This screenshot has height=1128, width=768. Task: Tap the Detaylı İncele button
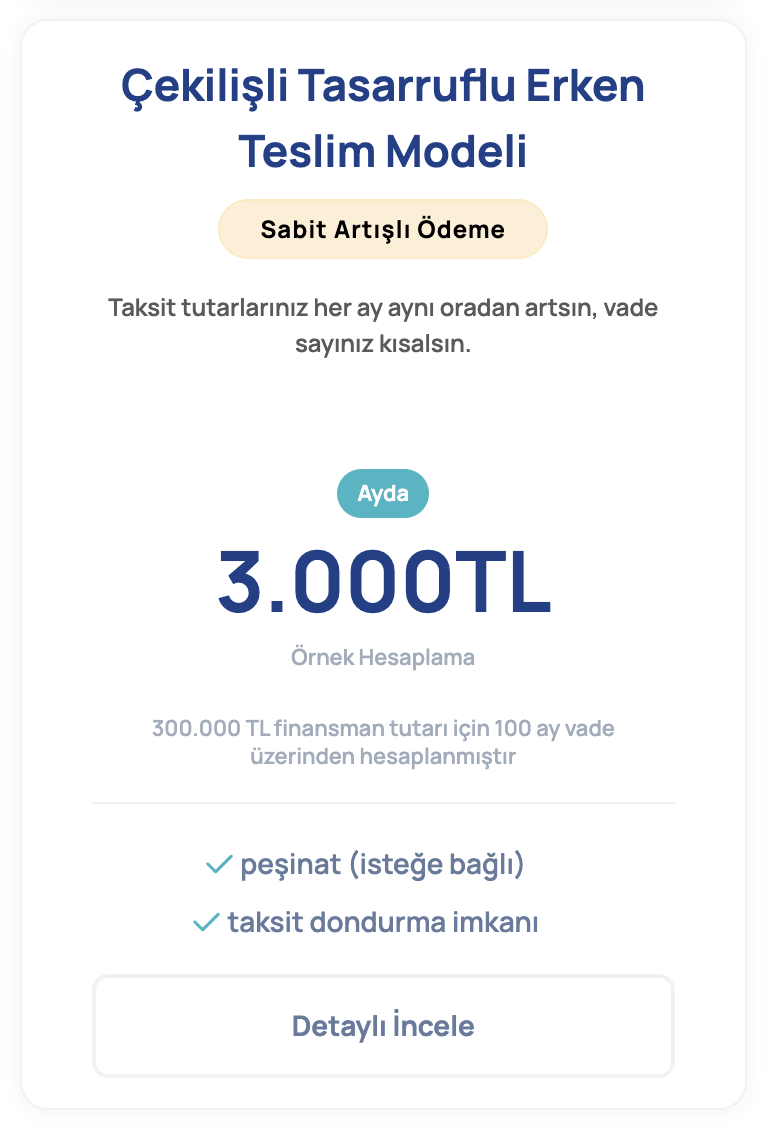click(383, 1026)
